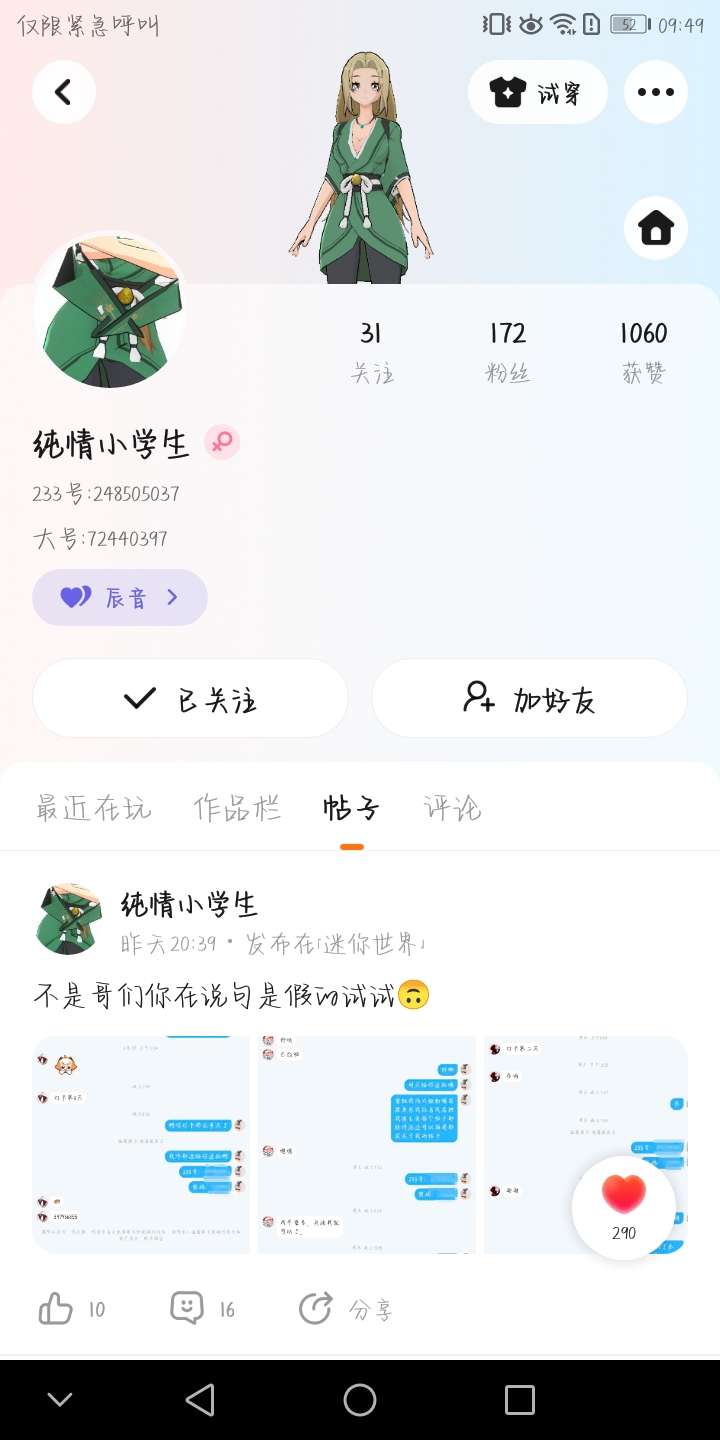Viewport: 720px width, 1440px height.
Task: Open the 辰音 purple heart chip
Action: pos(120,597)
